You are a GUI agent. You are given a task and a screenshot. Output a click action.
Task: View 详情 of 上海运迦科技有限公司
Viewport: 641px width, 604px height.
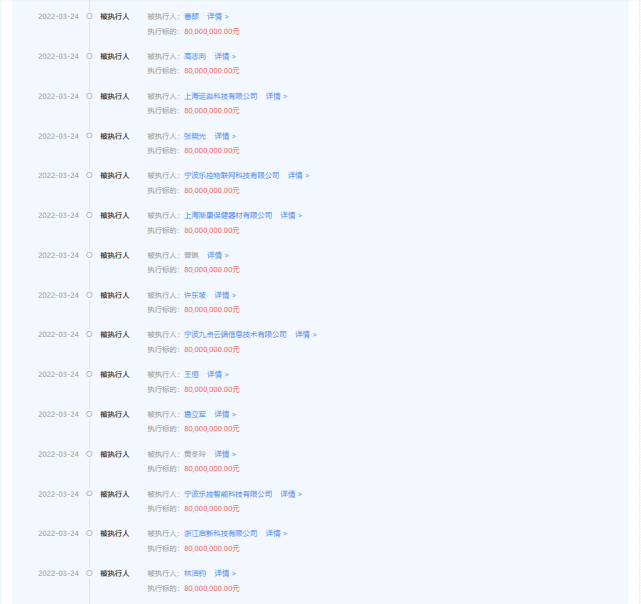point(275,96)
